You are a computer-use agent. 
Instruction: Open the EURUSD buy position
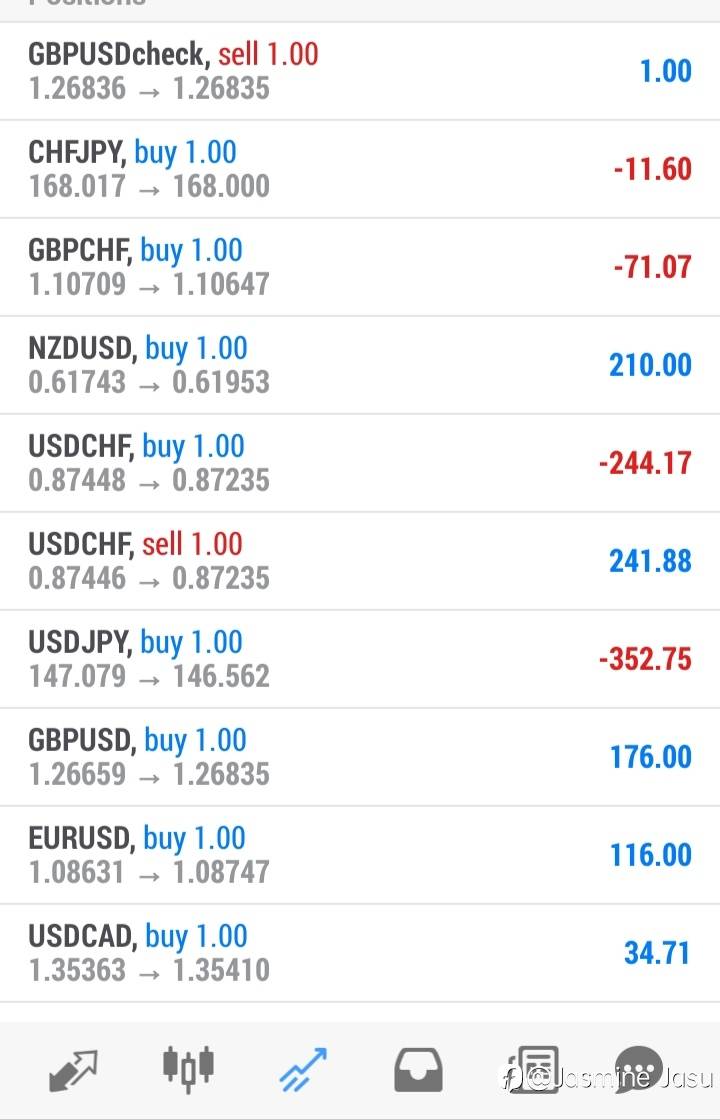(x=360, y=855)
